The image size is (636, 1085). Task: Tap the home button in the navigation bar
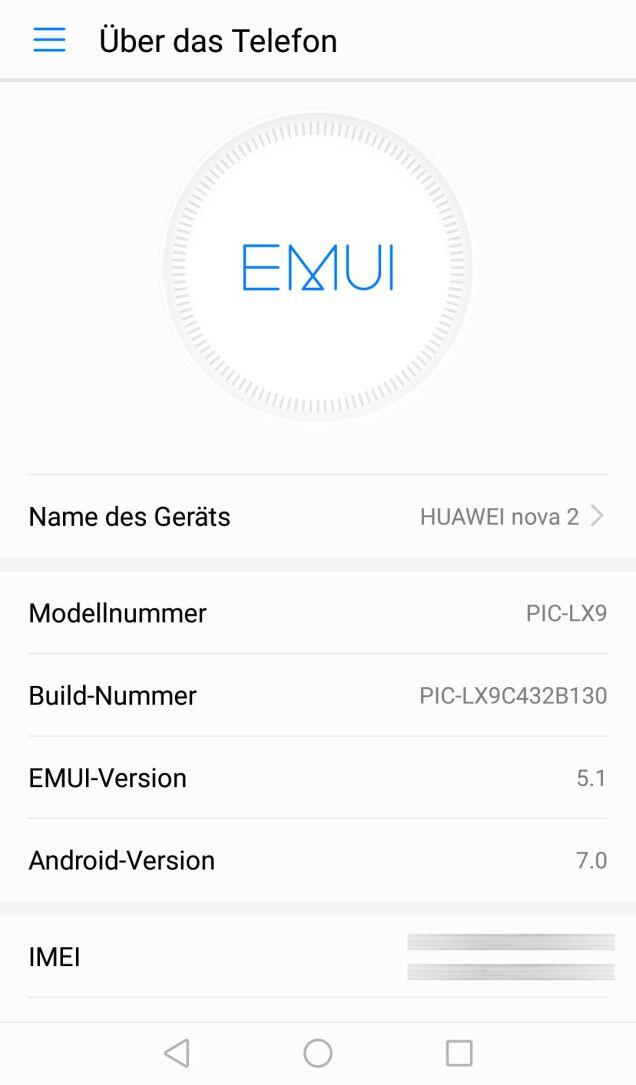pos(318,1052)
